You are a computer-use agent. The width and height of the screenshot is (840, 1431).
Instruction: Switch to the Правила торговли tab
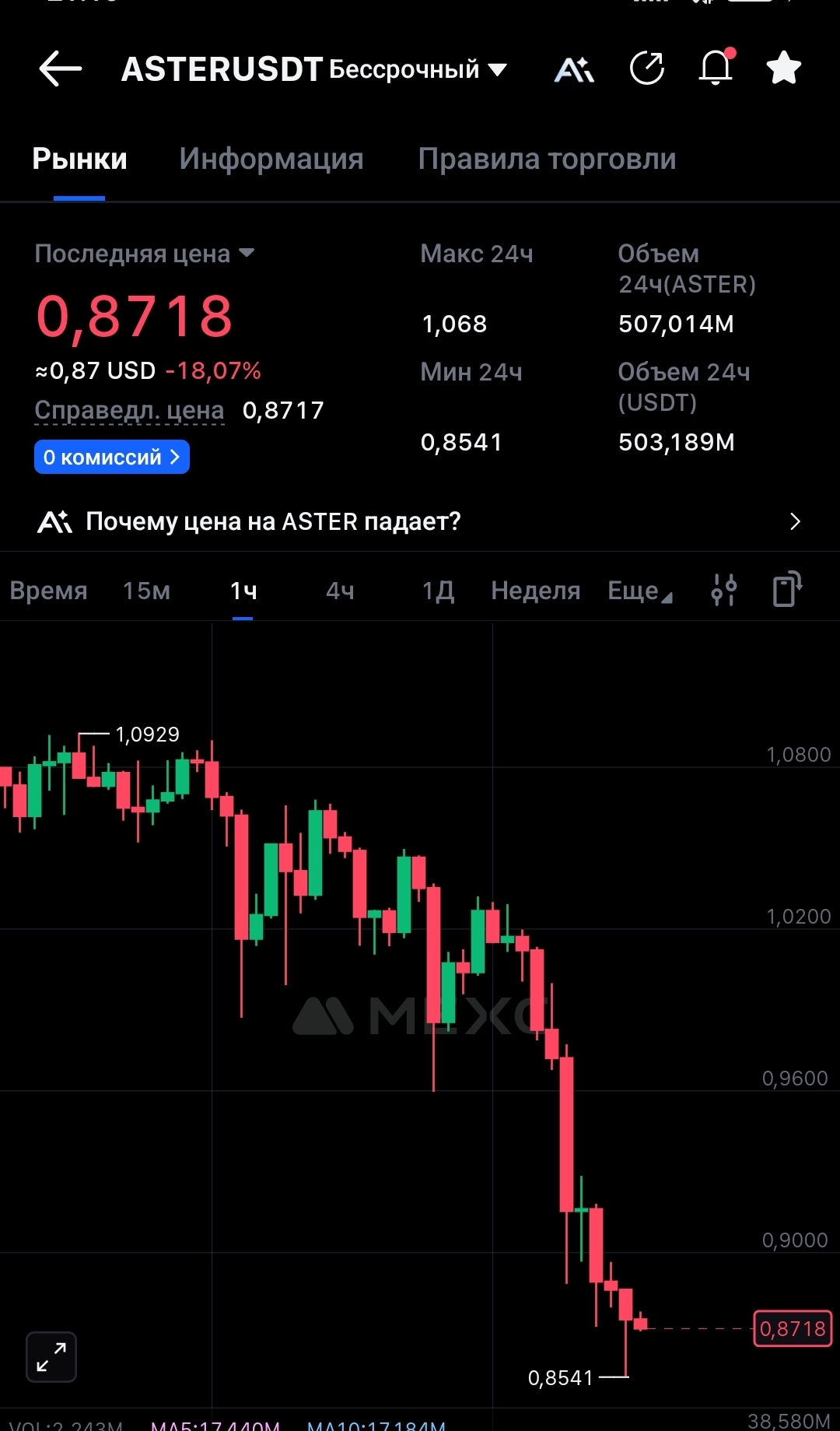coord(547,159)
